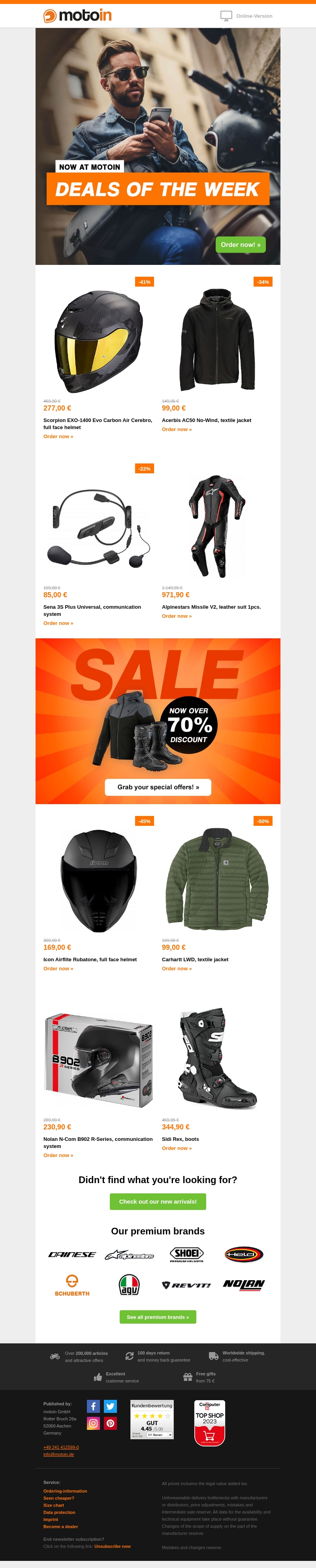Check out our new arrivals

click(158, 1202)
